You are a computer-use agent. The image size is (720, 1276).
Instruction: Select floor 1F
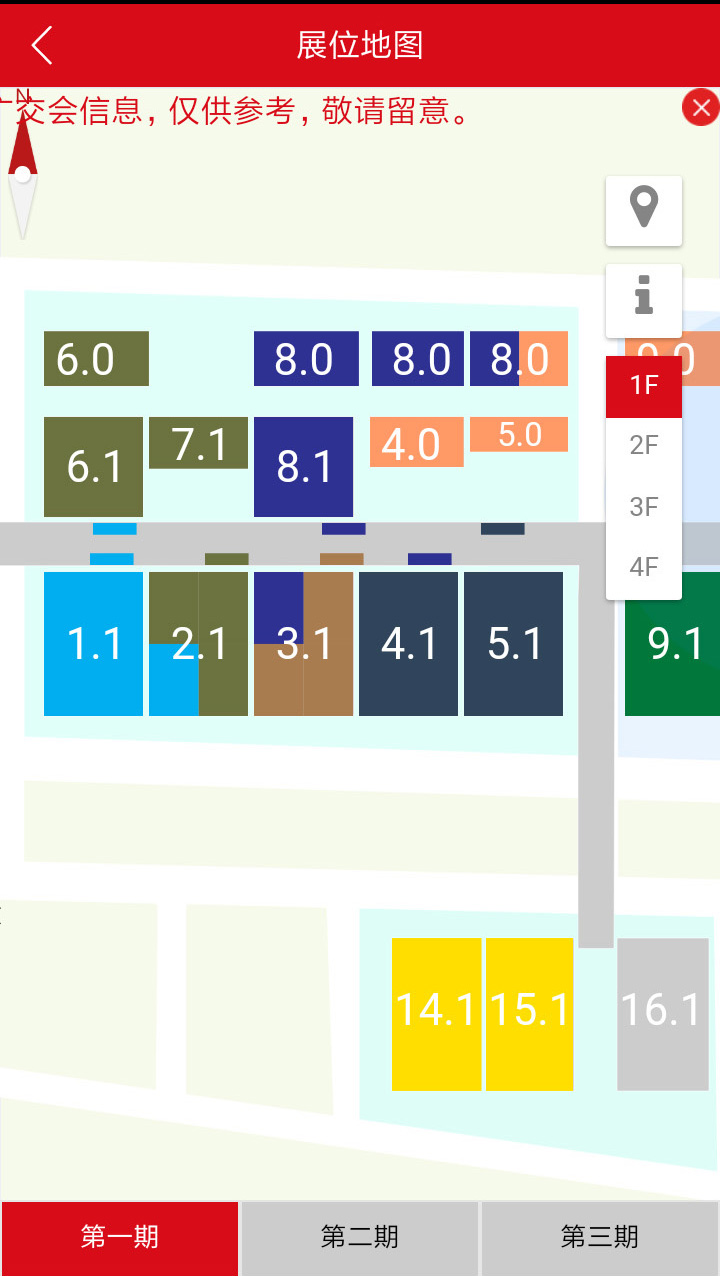click(x=644, y=386)
